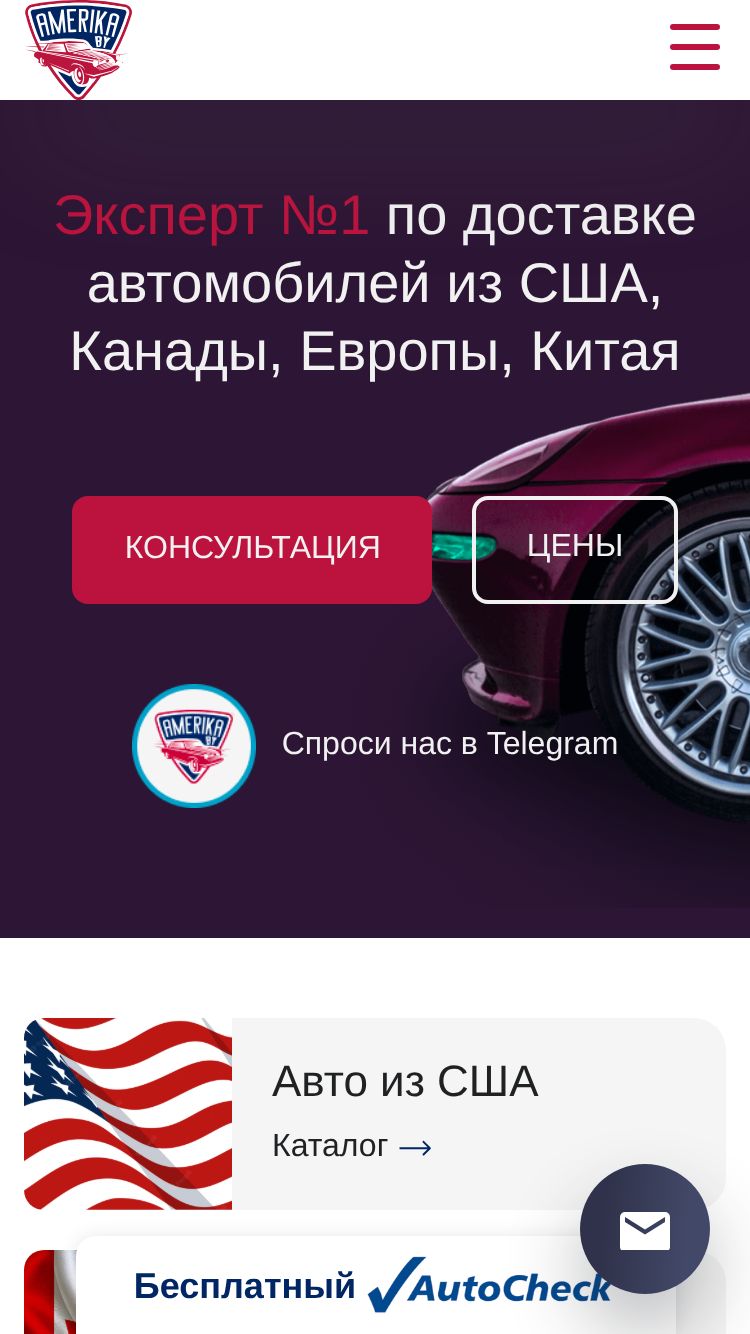Image resolution: width=750 pixels, height=1334 pixels.
Task: Request a consultation with КОНСУЛЬТАЦИЯ button
Action: 252,549
